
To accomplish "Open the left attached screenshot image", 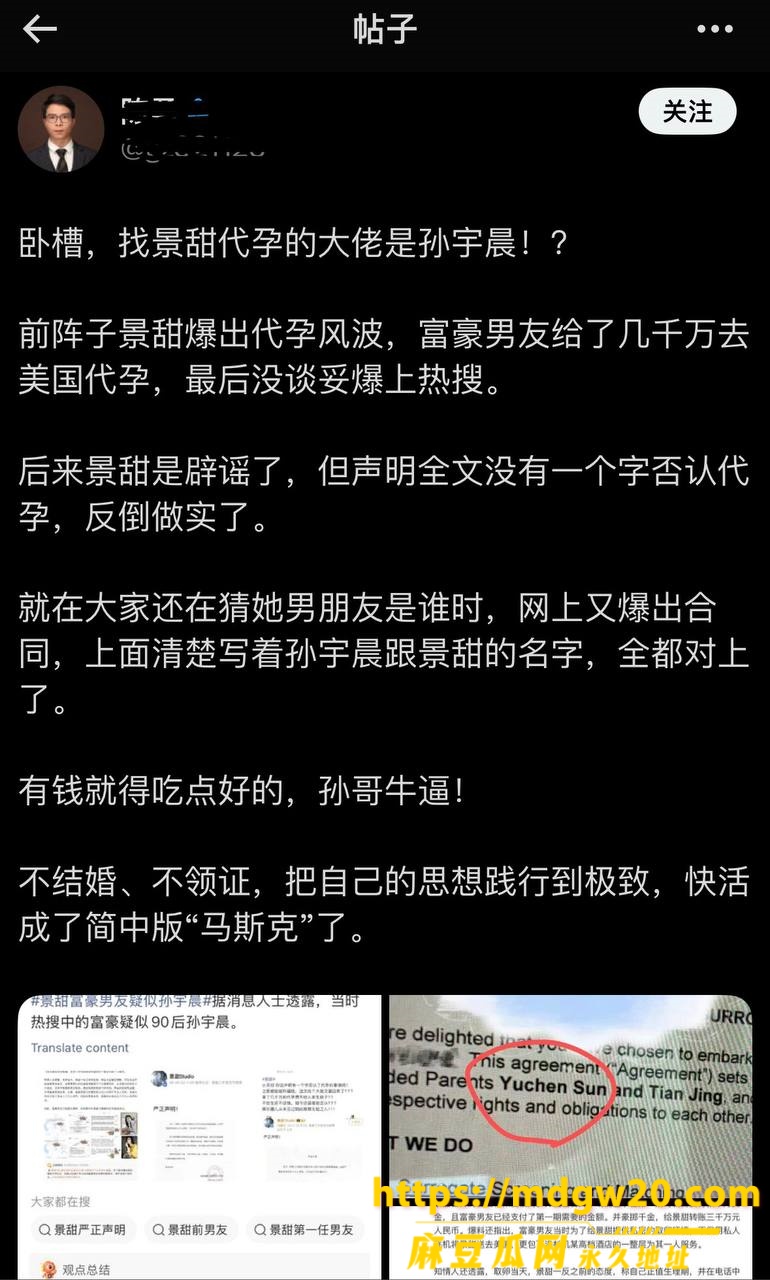I will tap(200, 1138).
